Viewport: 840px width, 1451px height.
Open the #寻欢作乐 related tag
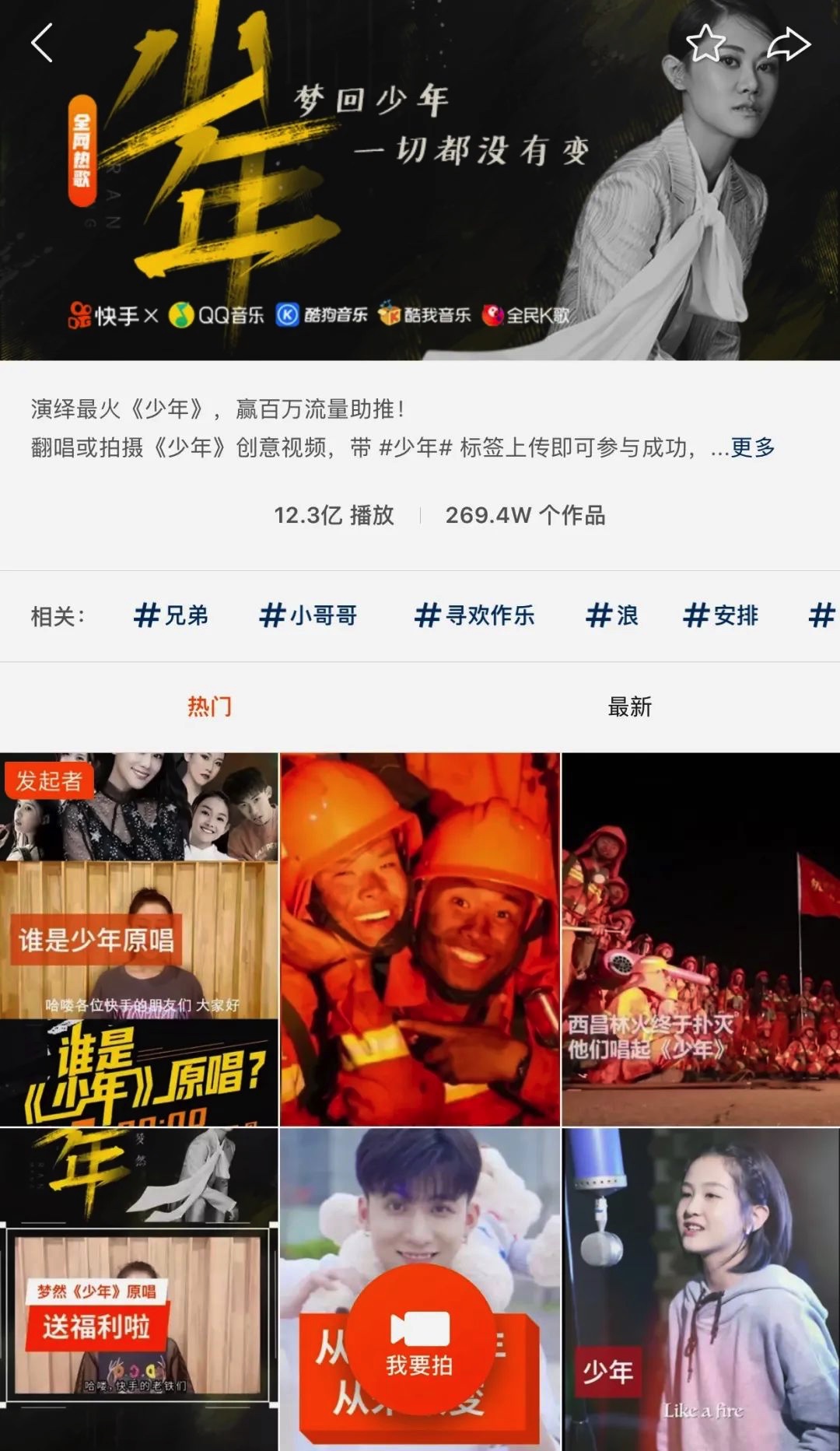(x=474, y=615)
